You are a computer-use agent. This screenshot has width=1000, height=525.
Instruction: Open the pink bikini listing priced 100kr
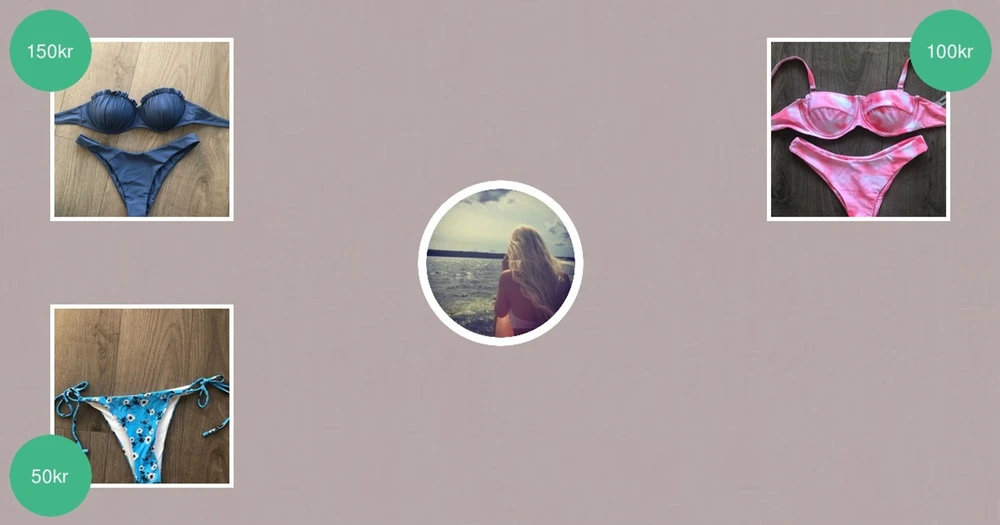tap(858, 129)
